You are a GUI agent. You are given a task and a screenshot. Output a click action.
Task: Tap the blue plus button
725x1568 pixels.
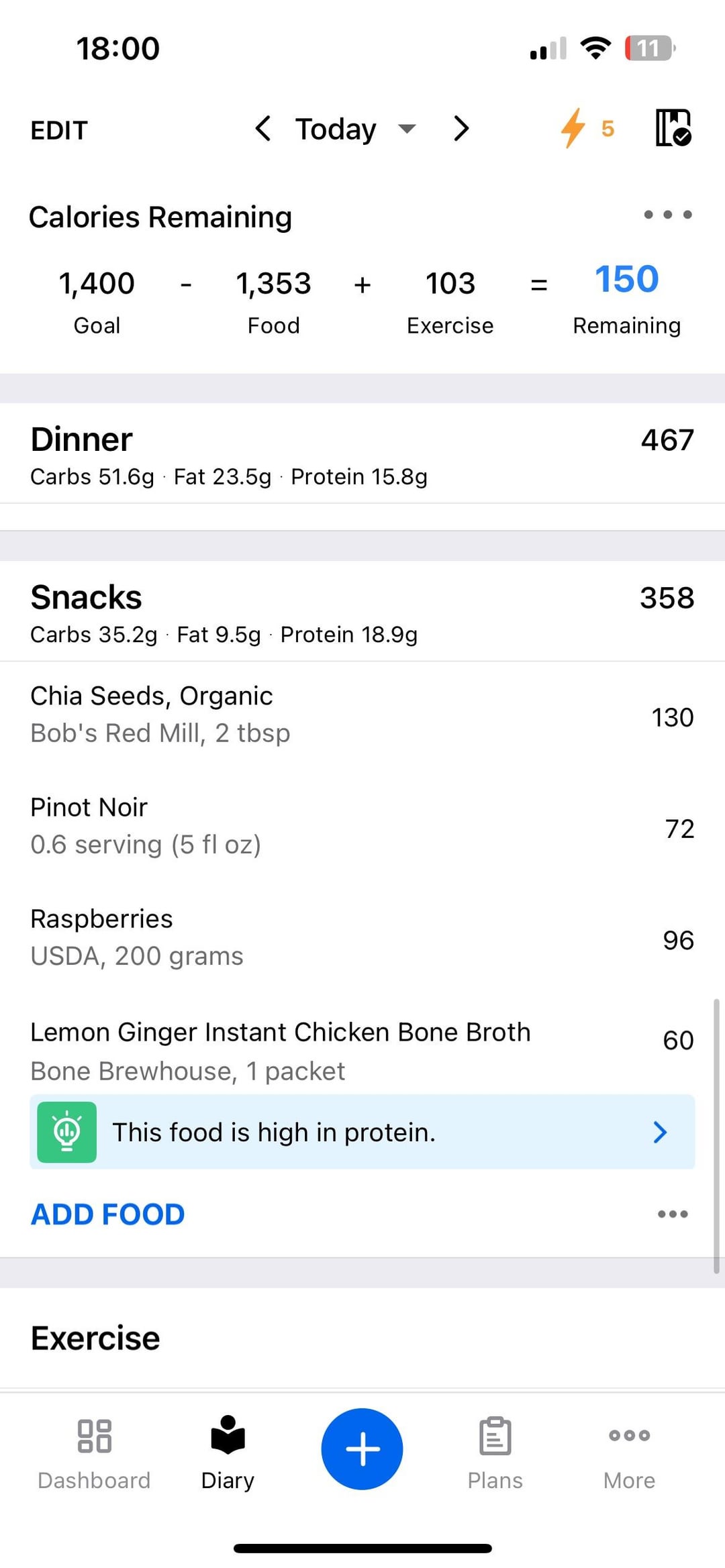click(x=362, y=1449)
